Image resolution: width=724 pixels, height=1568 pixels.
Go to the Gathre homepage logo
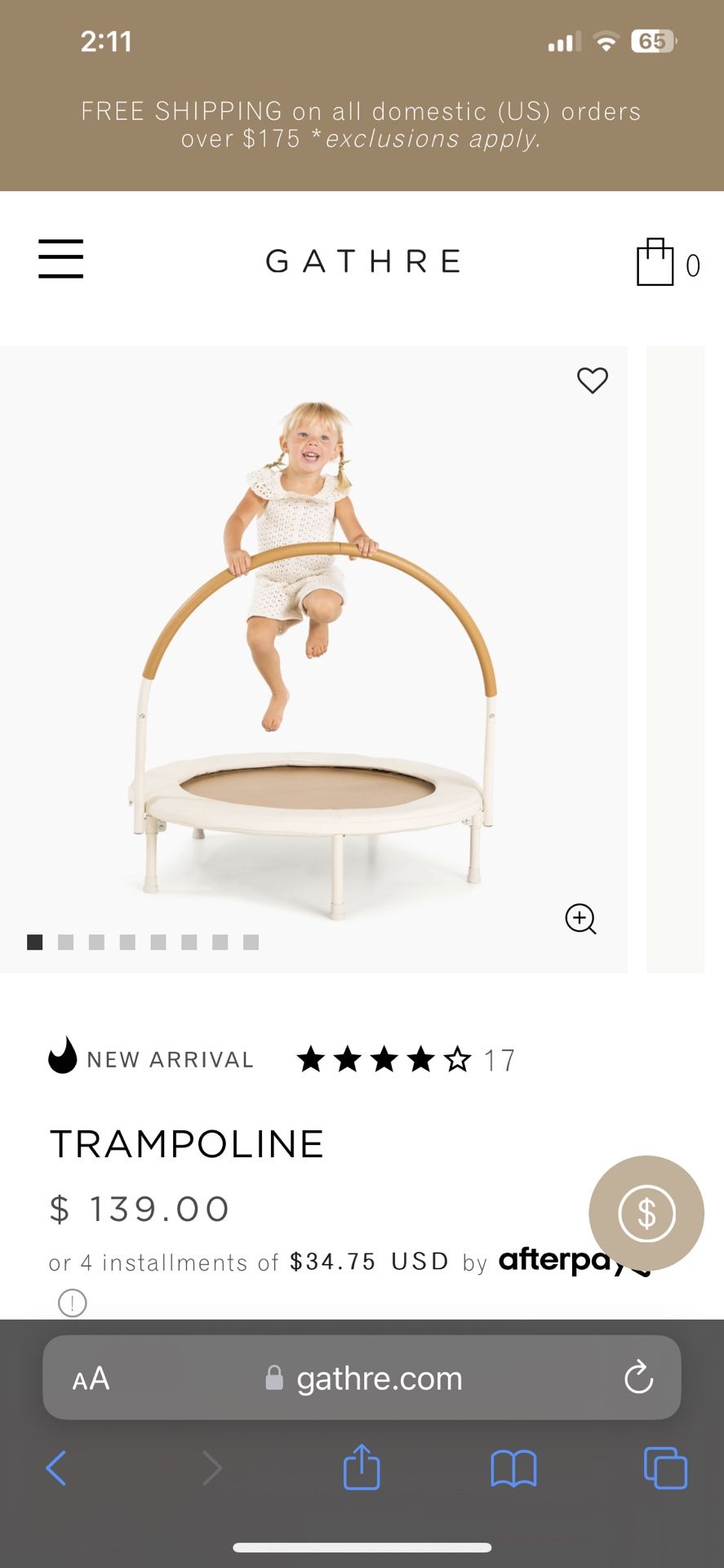pyautogui.click(x=362, y=261)
